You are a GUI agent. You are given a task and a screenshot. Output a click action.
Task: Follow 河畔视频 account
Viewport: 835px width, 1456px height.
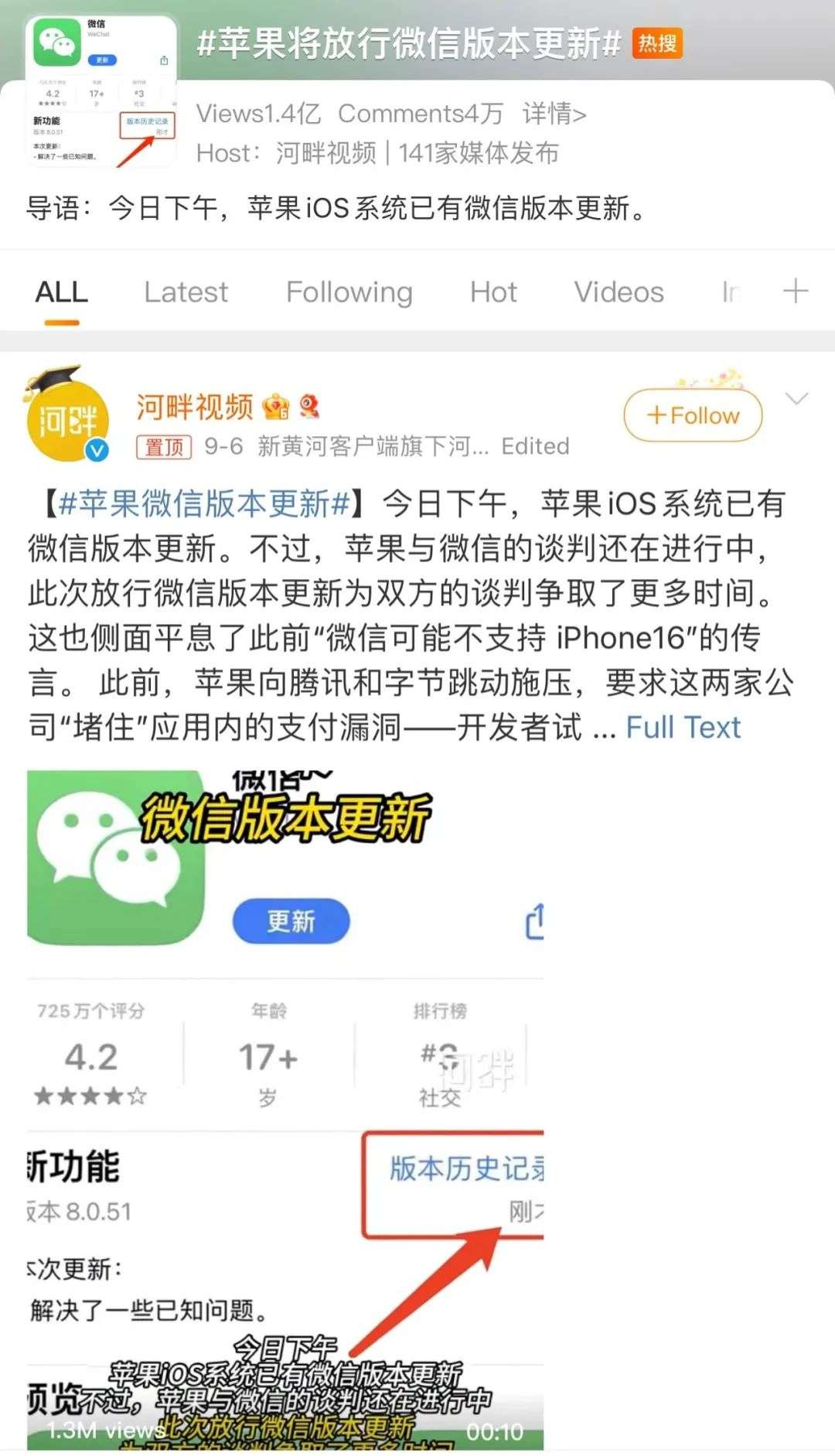[x=693, y=415]
